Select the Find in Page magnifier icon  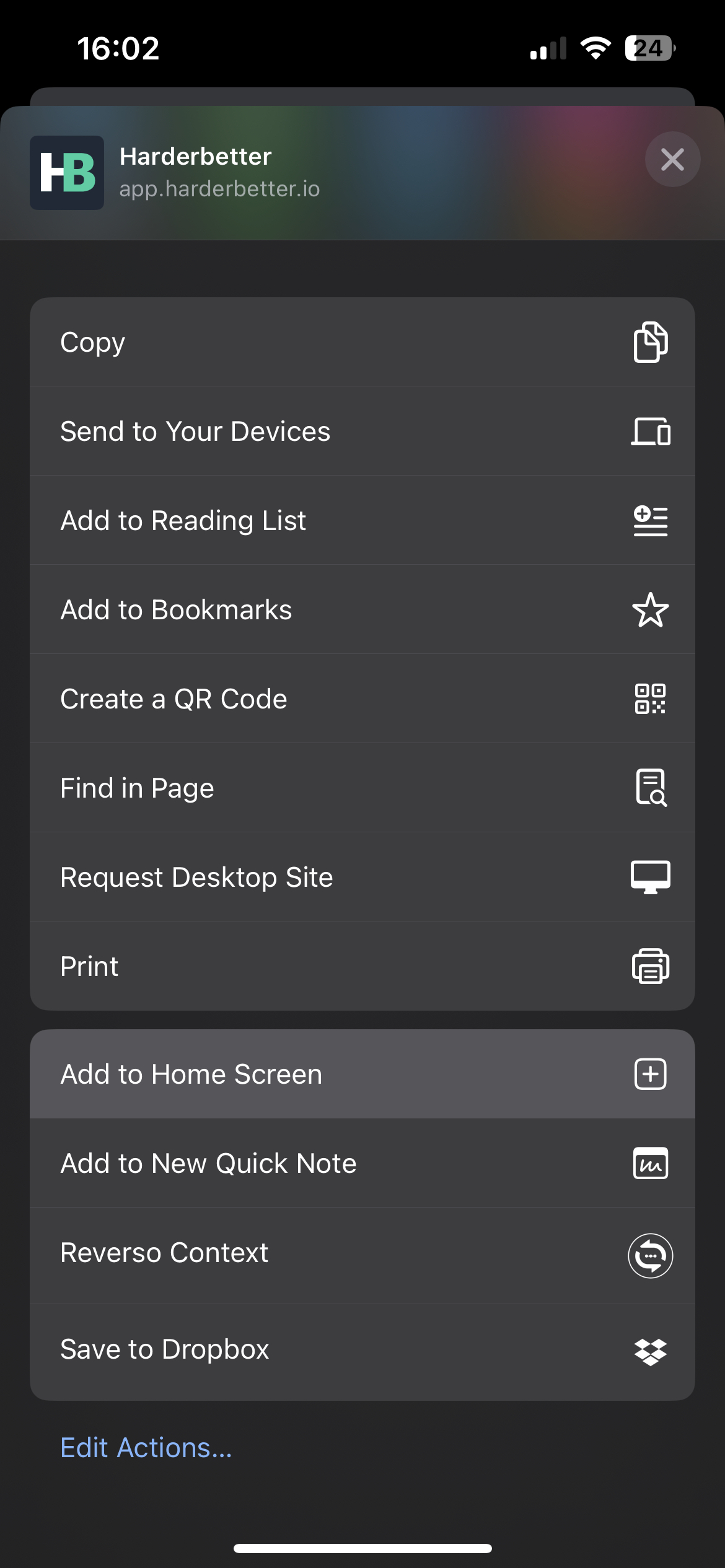point(651,788)
